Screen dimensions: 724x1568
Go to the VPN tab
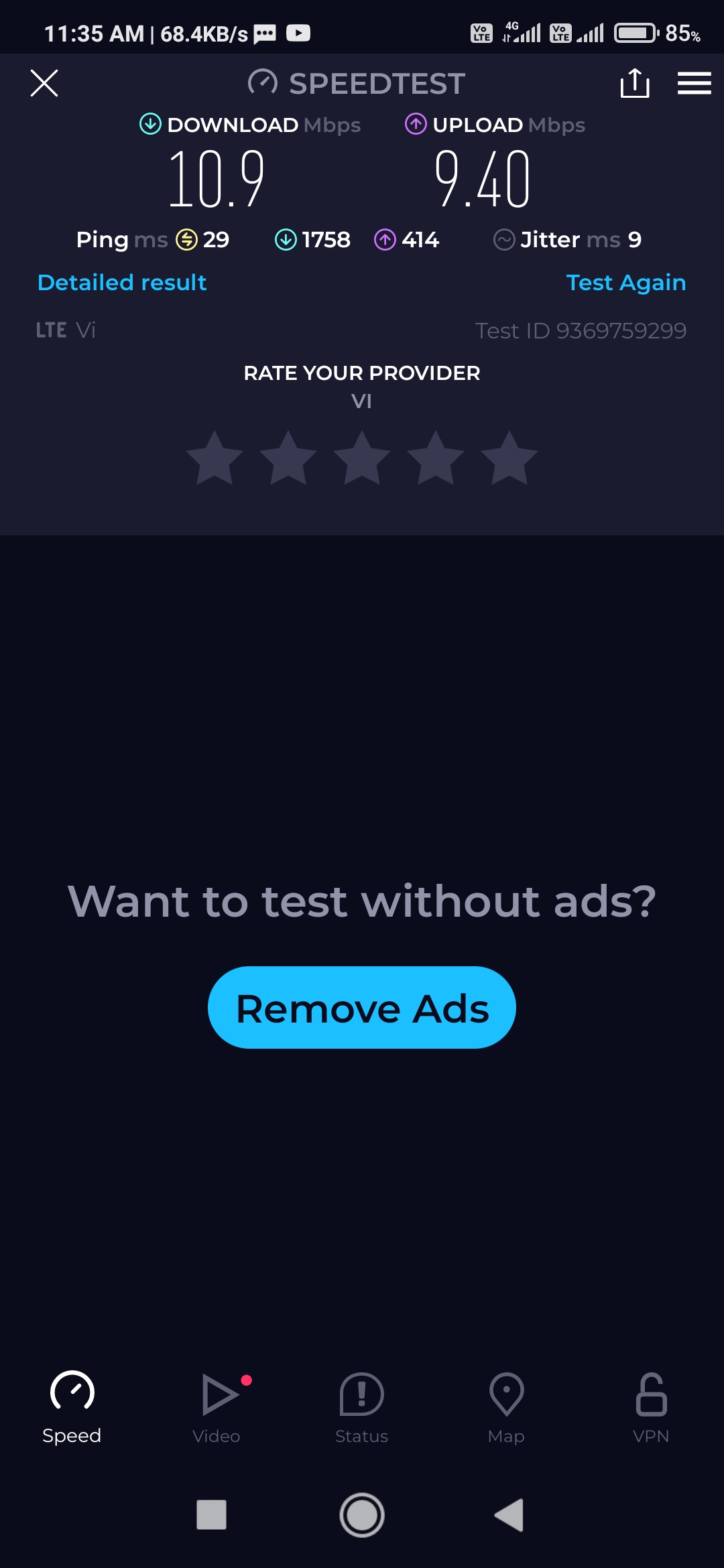point(651,1407)
